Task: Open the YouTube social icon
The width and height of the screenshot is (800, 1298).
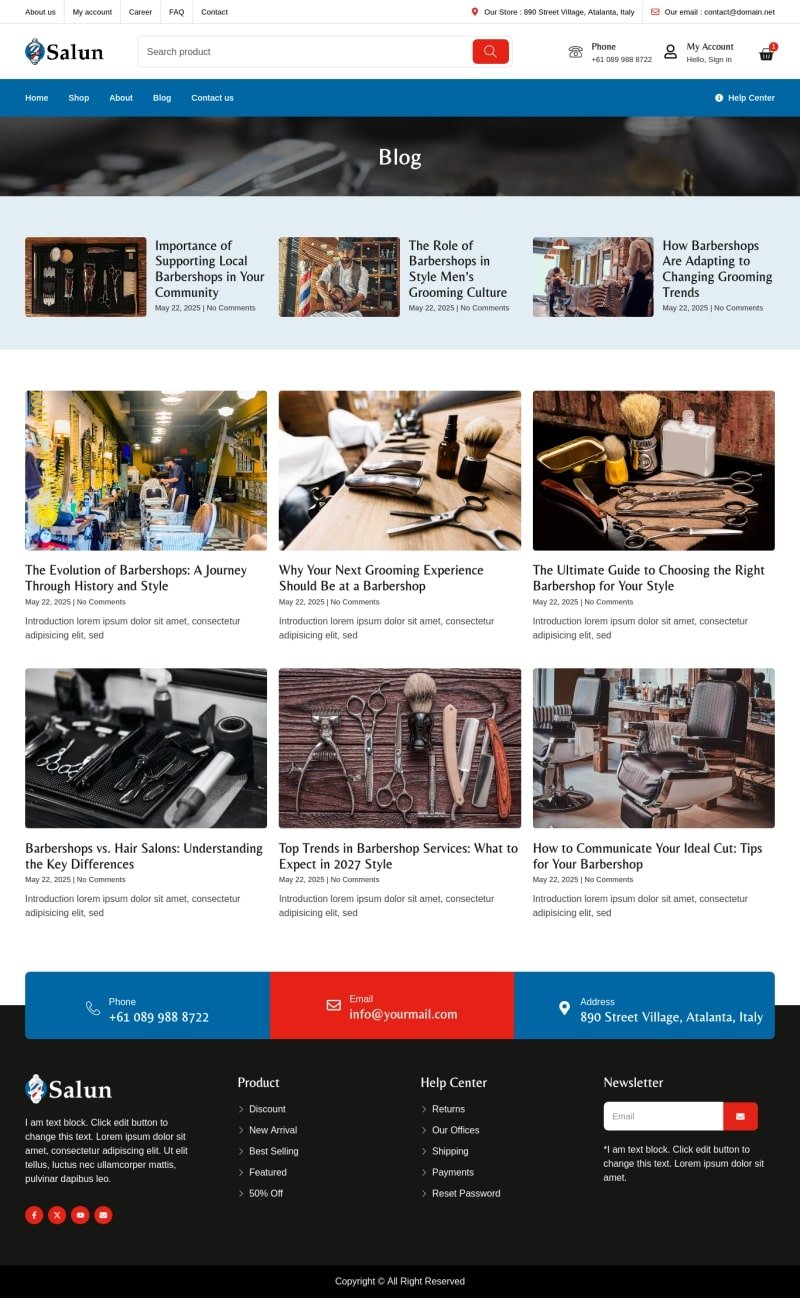Action: (x=80, y=1215)
